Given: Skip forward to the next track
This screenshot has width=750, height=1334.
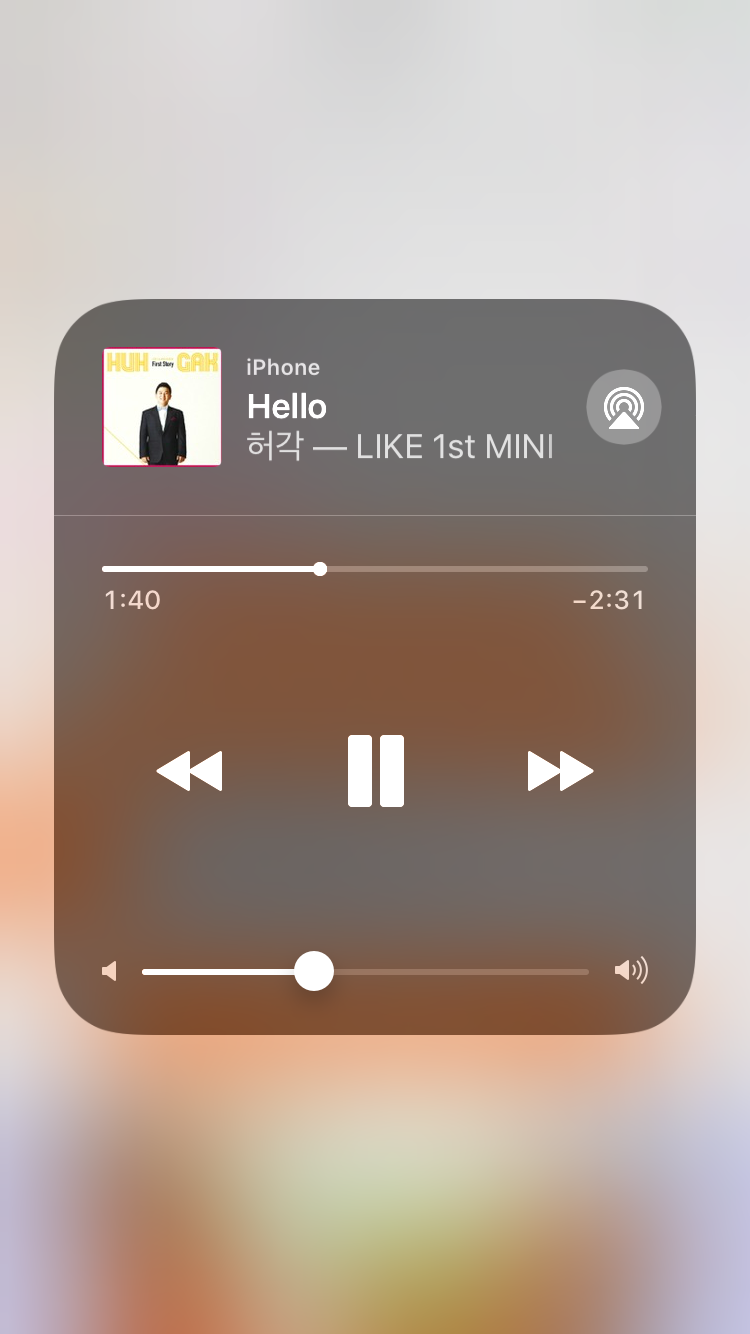Looking at the screenshot, I should pos(560,771).
